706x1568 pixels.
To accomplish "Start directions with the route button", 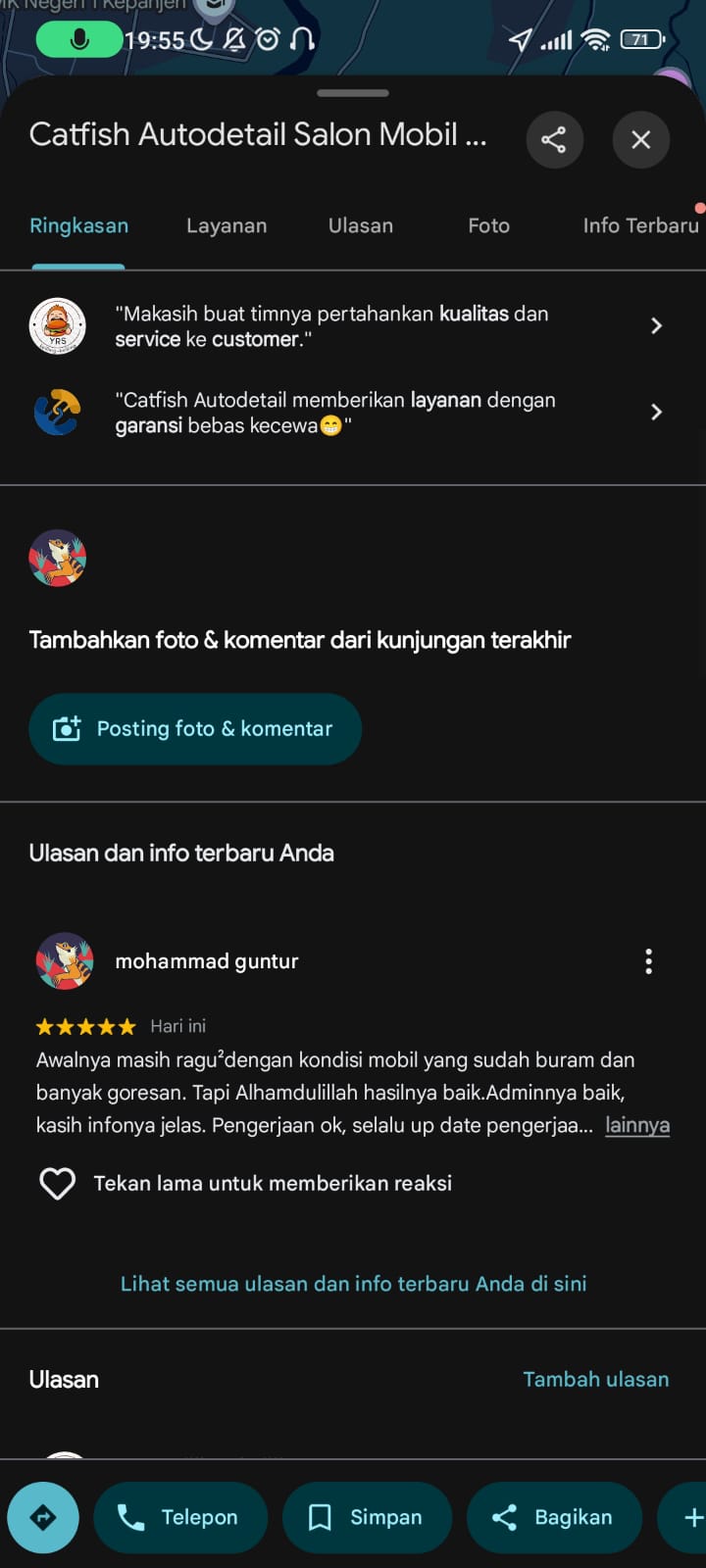I will 43,1518.
